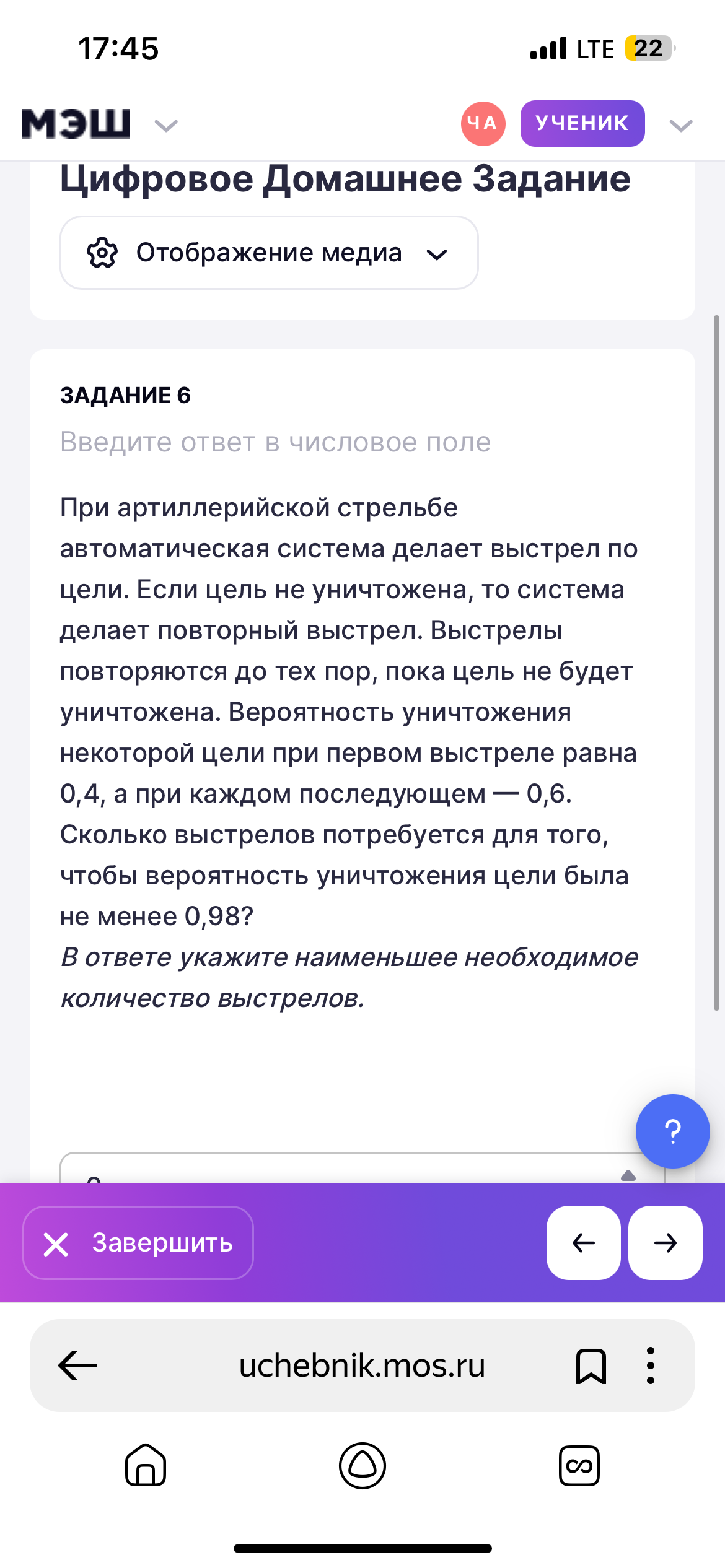The image size is (725, 1568).
Task: Increase the answer with the up arrow
Action: [x=628, y=1175]
